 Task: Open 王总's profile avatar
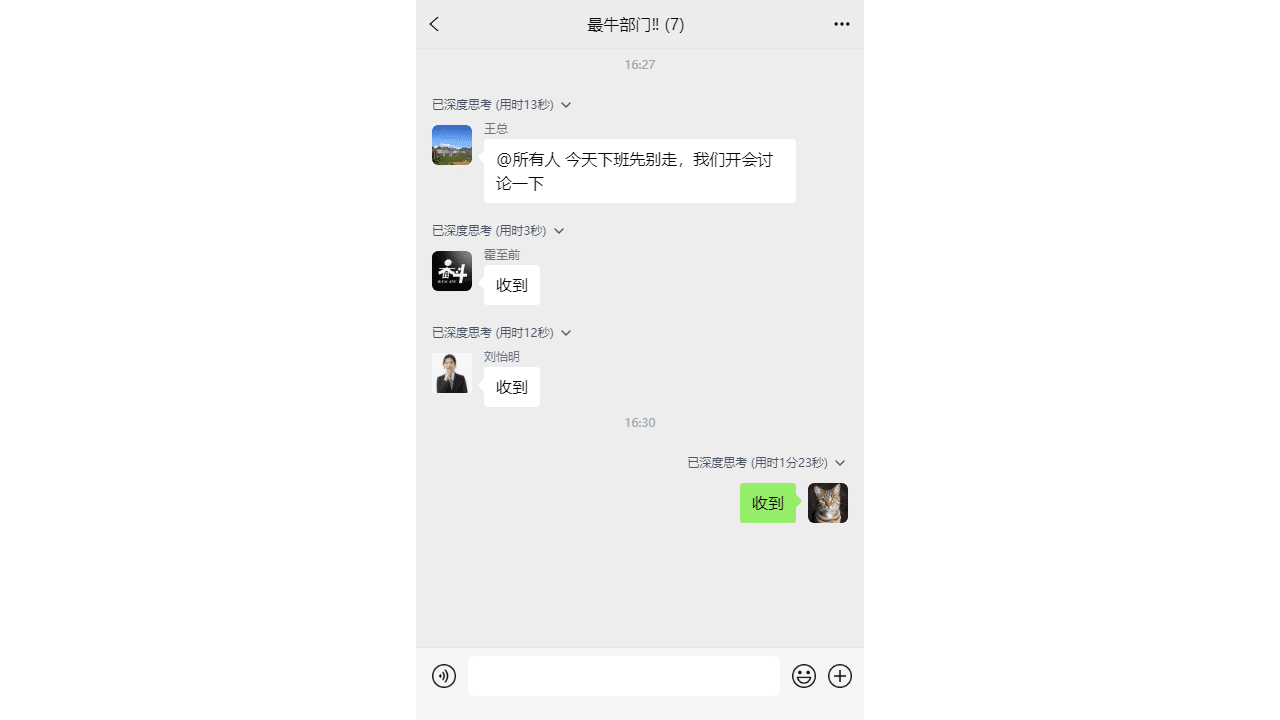(452, 145)
